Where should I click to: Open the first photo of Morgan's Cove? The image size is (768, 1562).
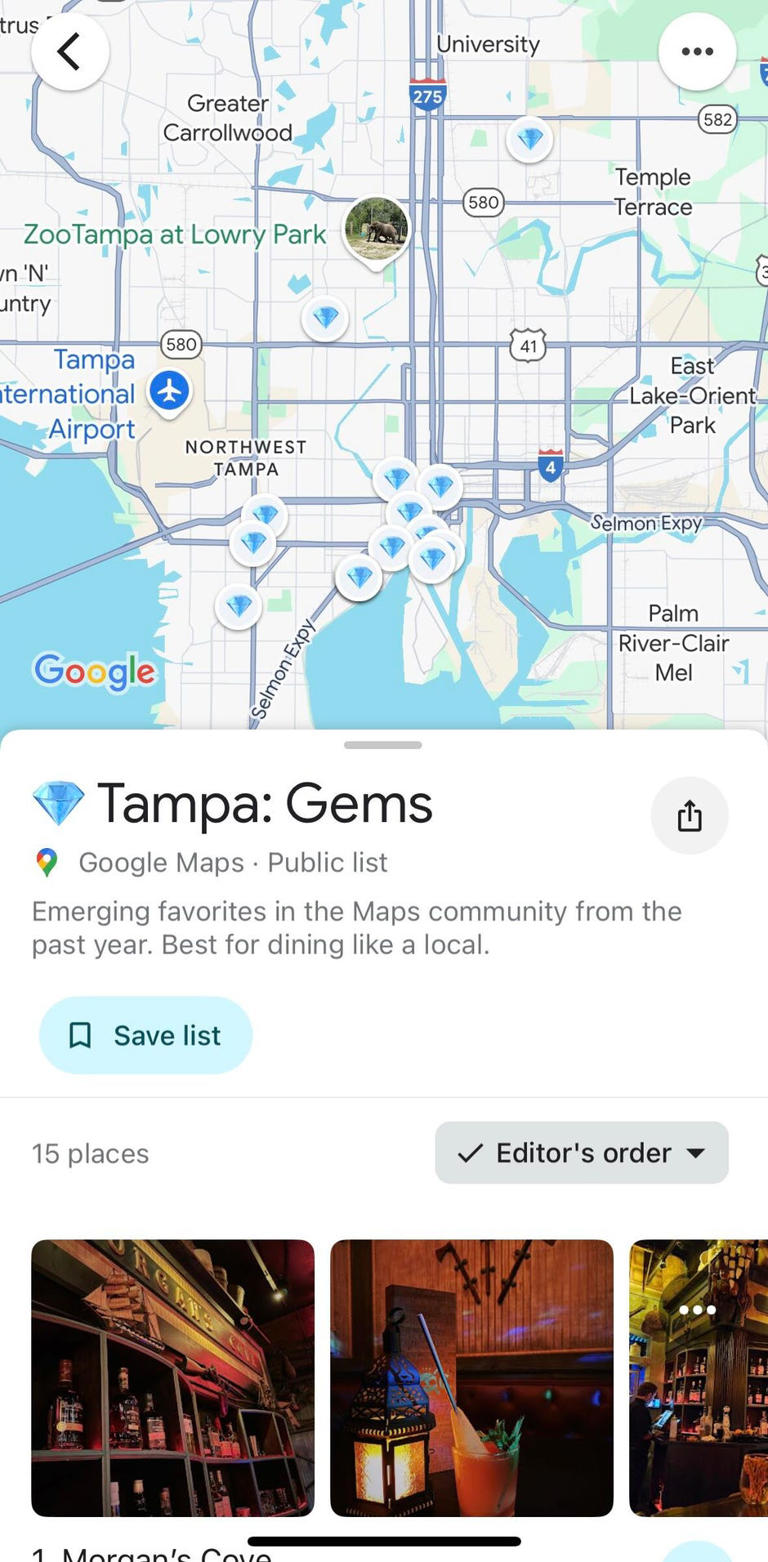tap(172, 1377)
